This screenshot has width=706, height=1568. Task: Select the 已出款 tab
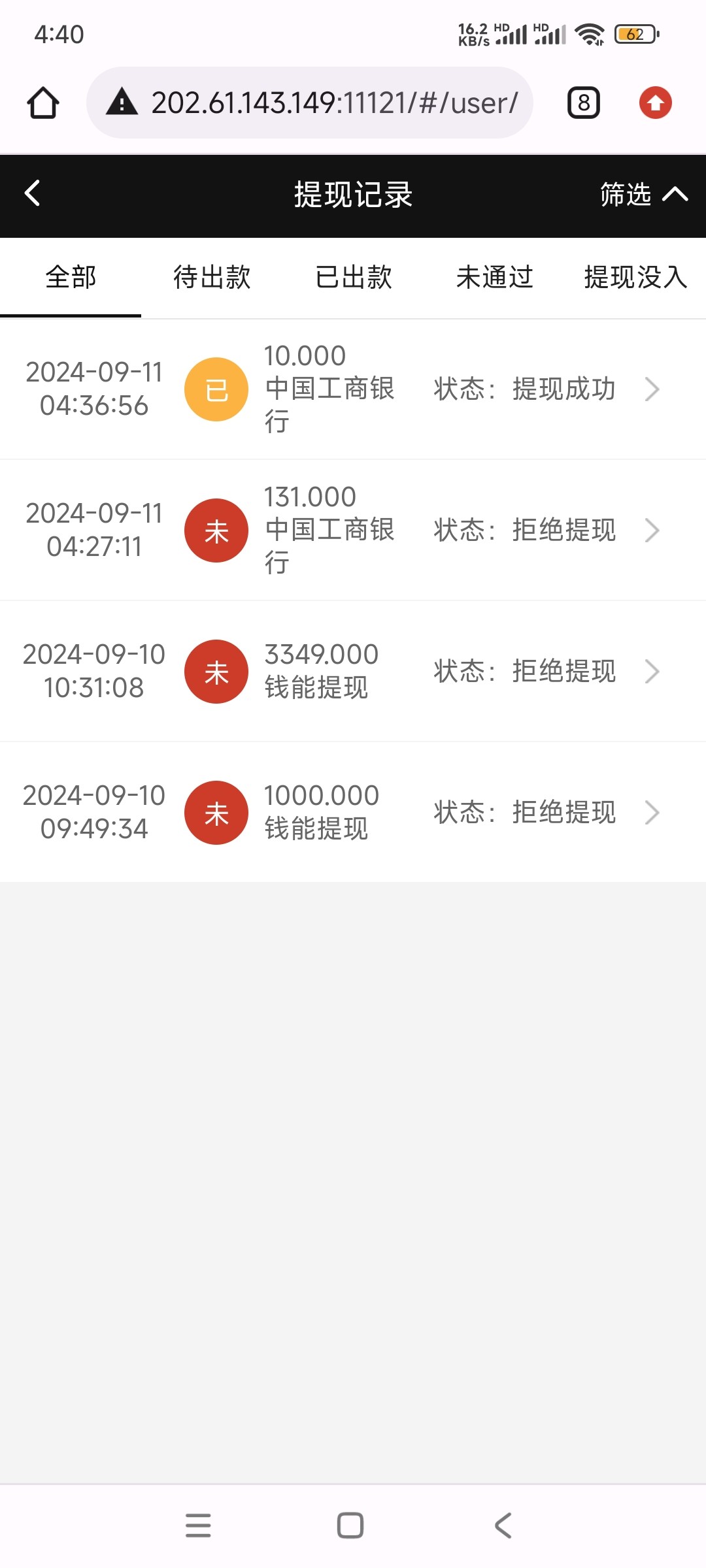(353, 278)
